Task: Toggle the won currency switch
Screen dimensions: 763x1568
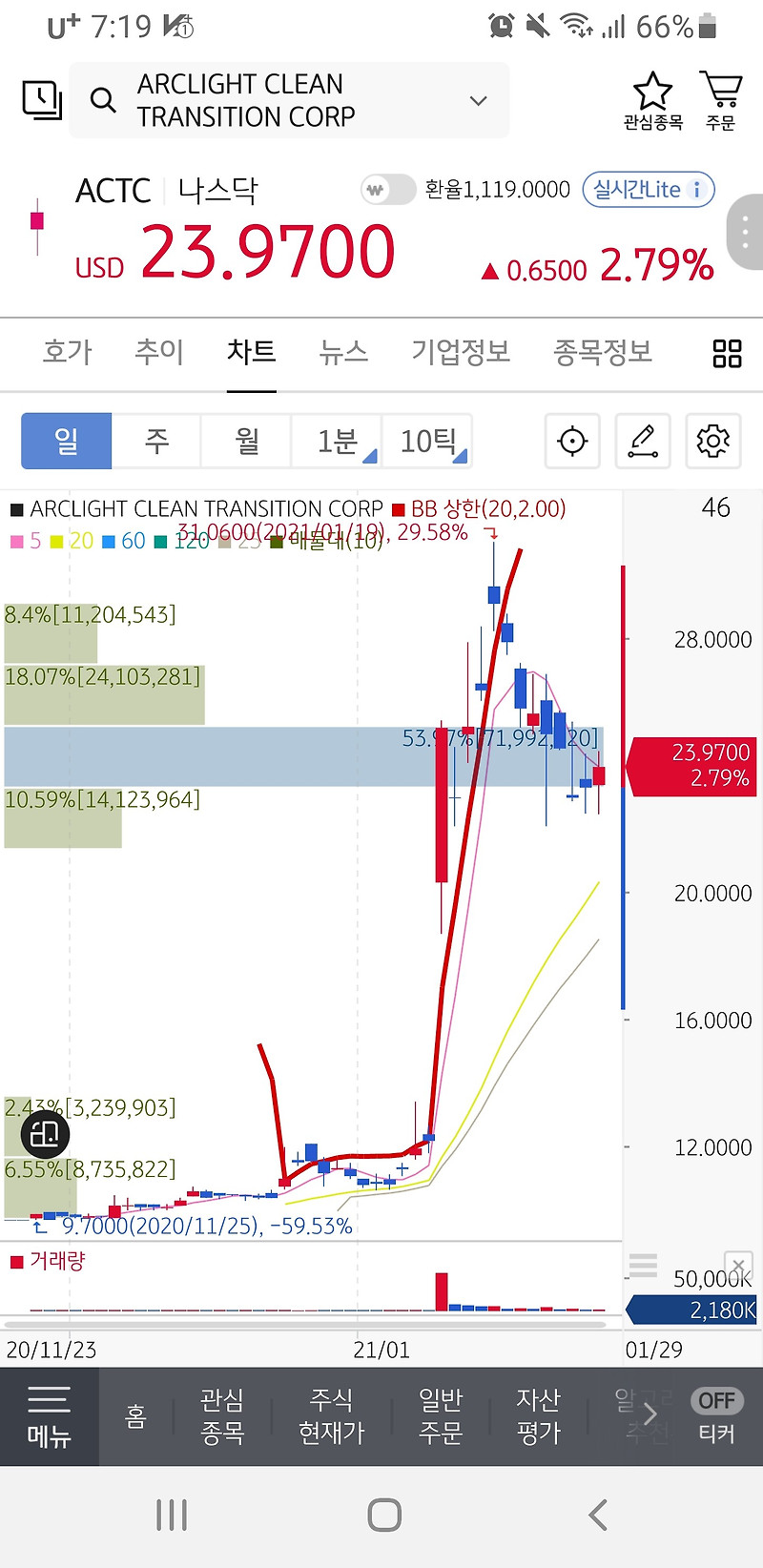Action: [388, 190]
